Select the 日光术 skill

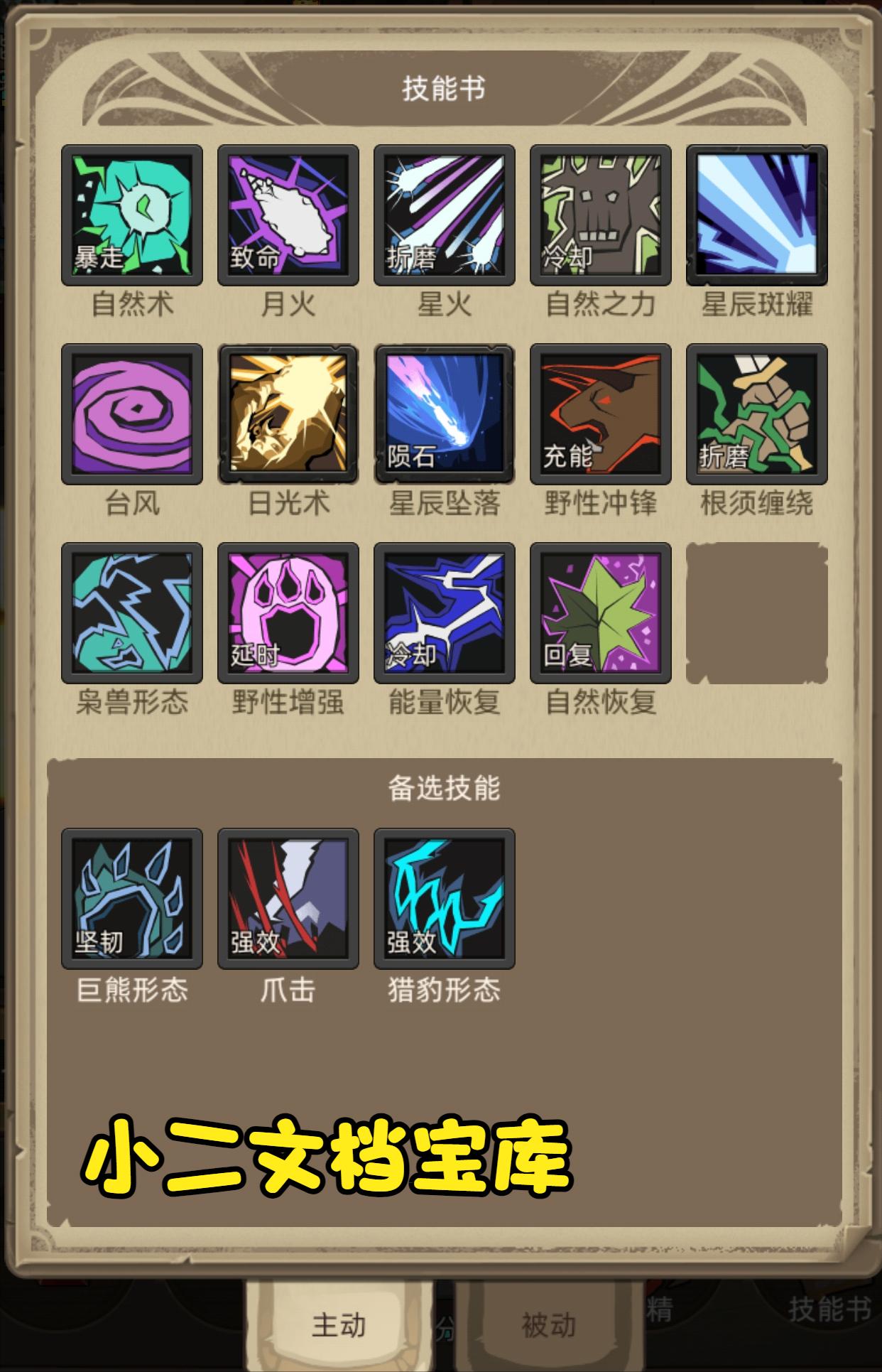click(288, 414)
